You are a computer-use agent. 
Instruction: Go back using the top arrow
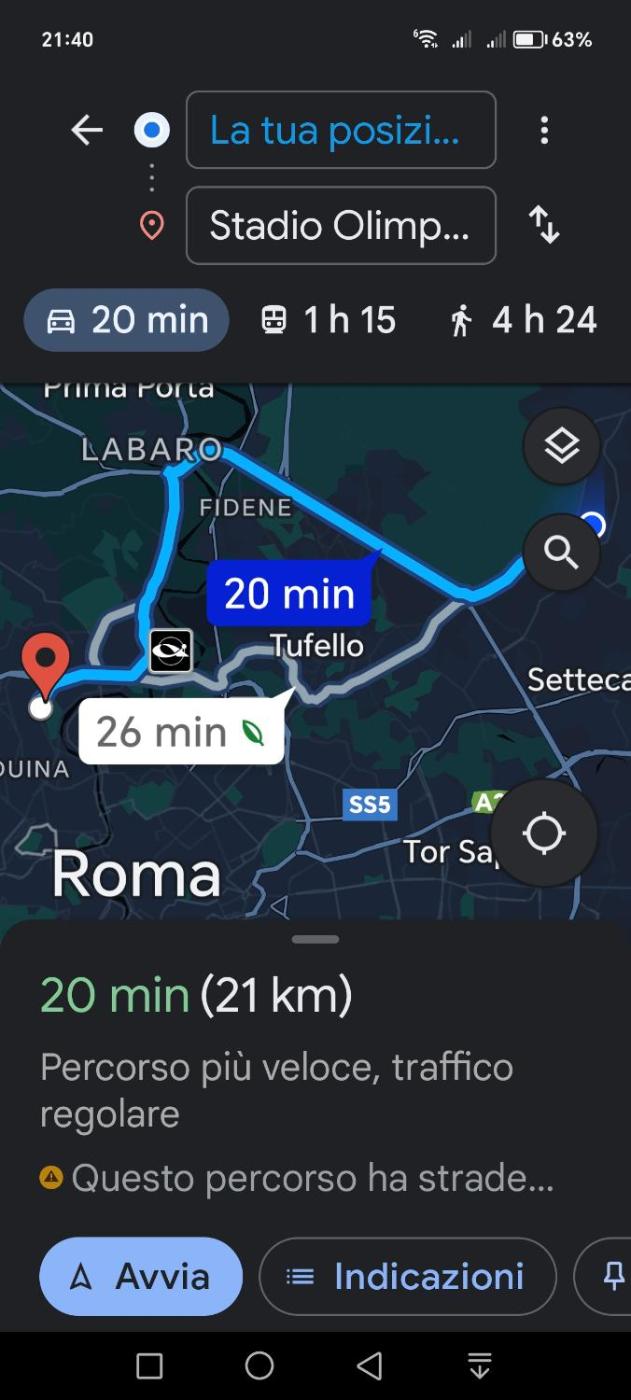[x=87, y=130]
